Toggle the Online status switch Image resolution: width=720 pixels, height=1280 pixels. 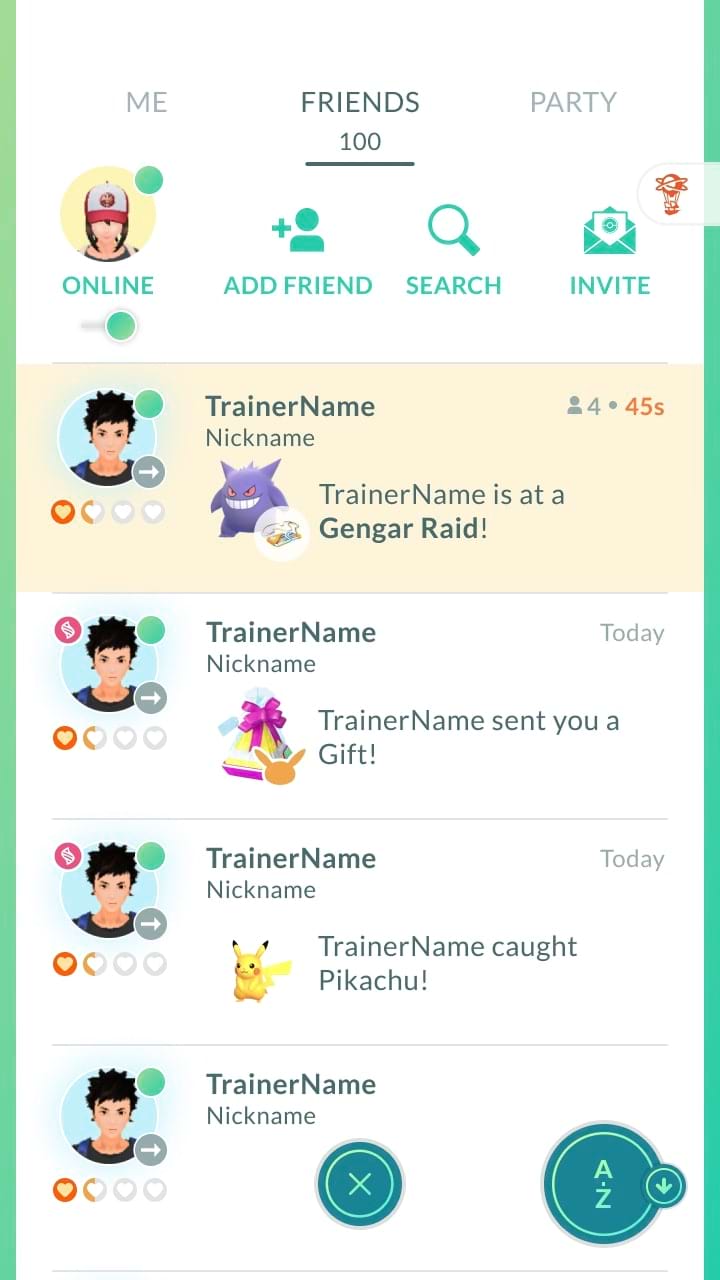click(x=110, y=326)
